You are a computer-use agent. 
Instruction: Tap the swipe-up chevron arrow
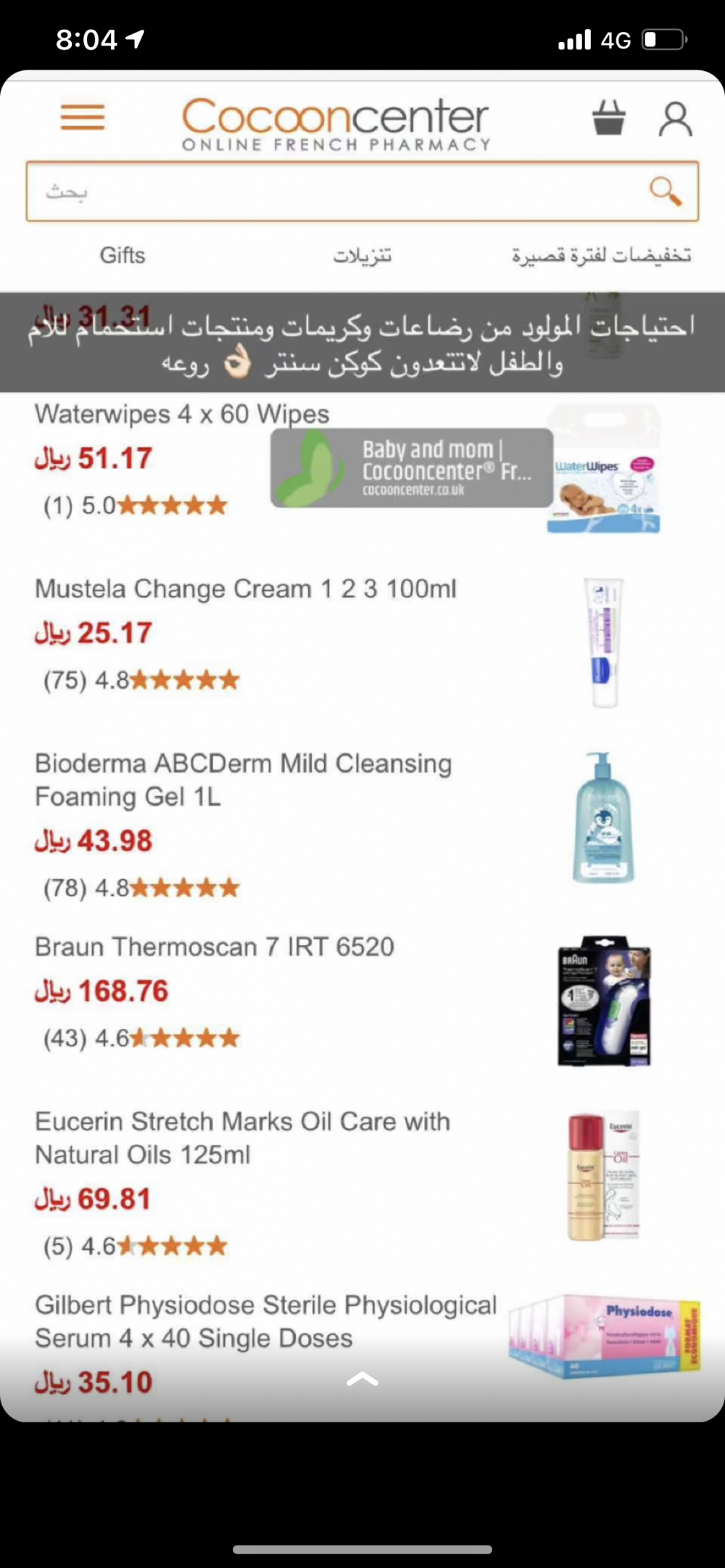pos(362,1379)
